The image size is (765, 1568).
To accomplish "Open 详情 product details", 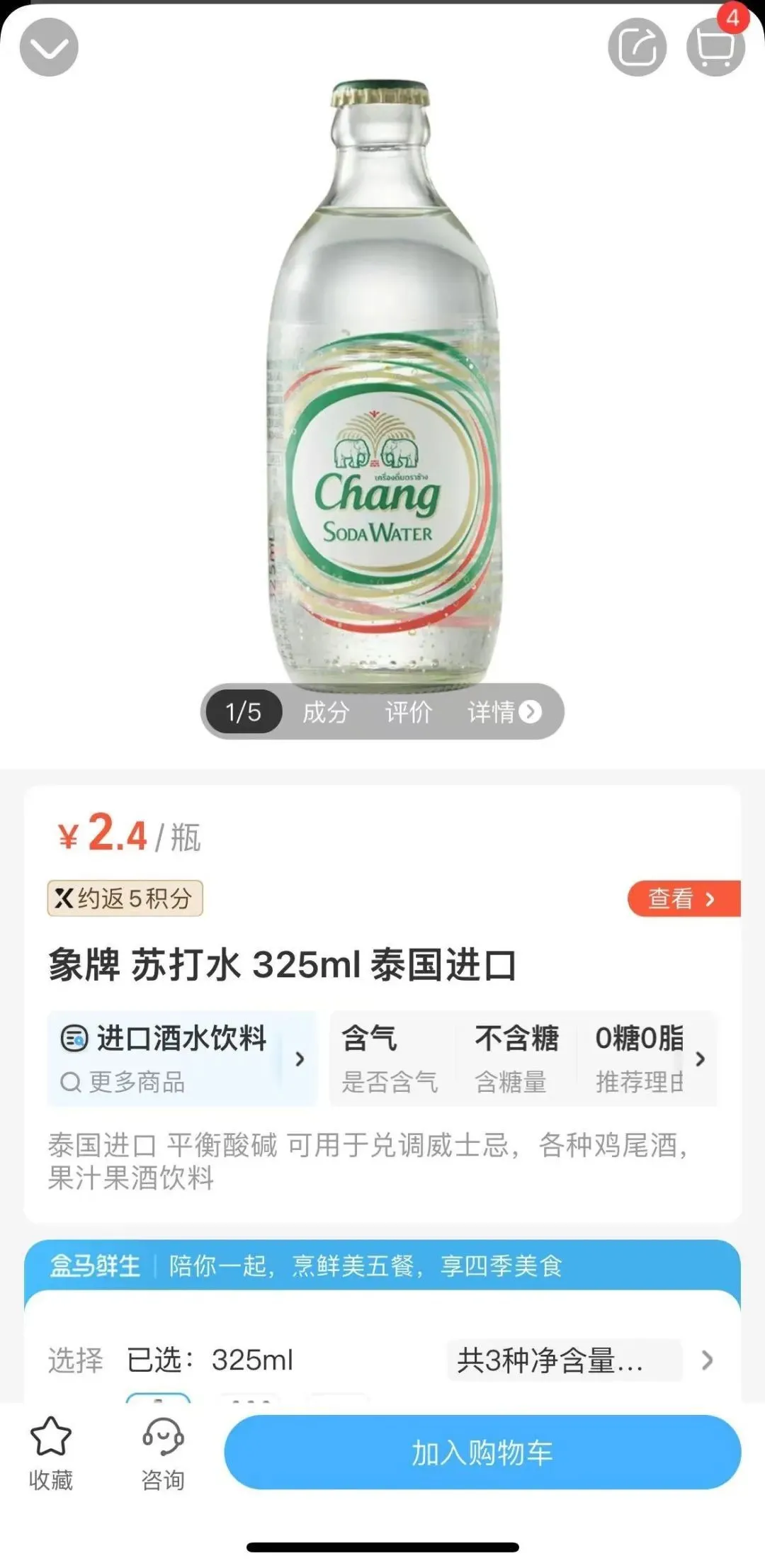I will coord(504,712).
